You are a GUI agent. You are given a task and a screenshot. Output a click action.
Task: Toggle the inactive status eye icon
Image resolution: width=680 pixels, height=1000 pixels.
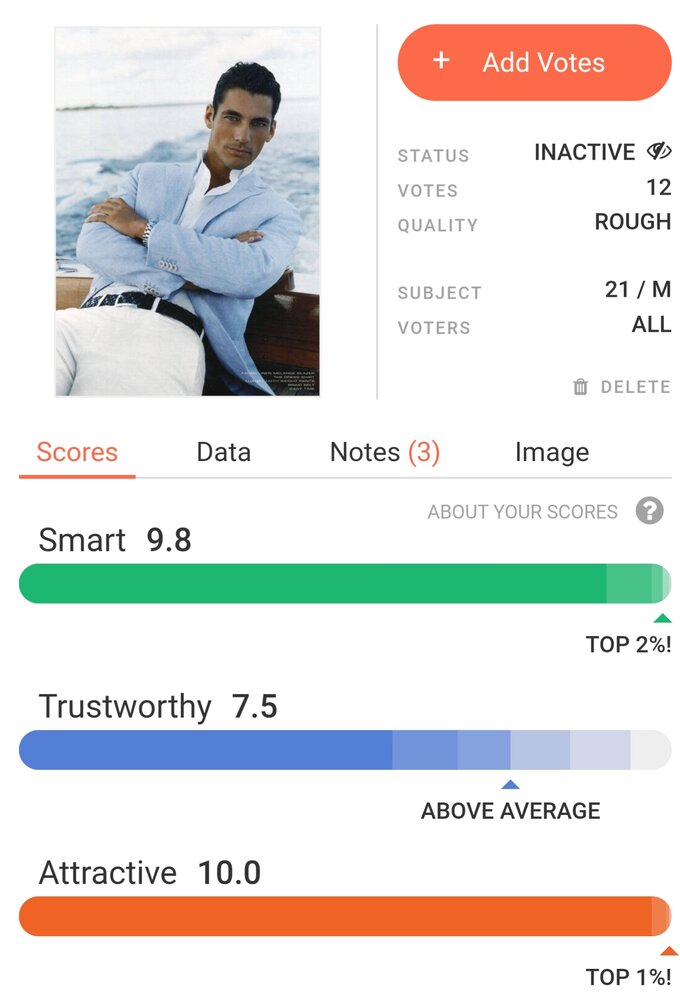pos(658,152)
